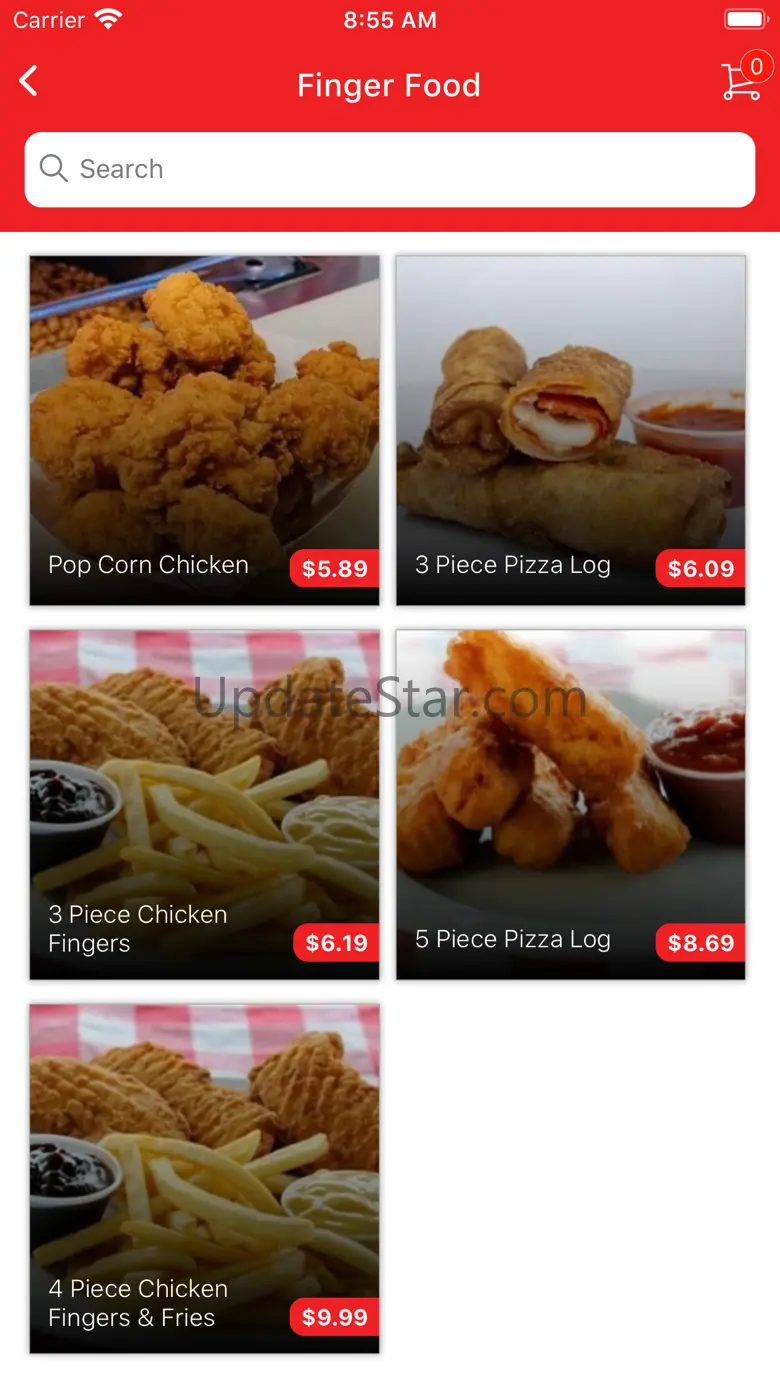Choose the 5 Piece Pizza Log card
780x1387 pixels.
tap(570, 804)
